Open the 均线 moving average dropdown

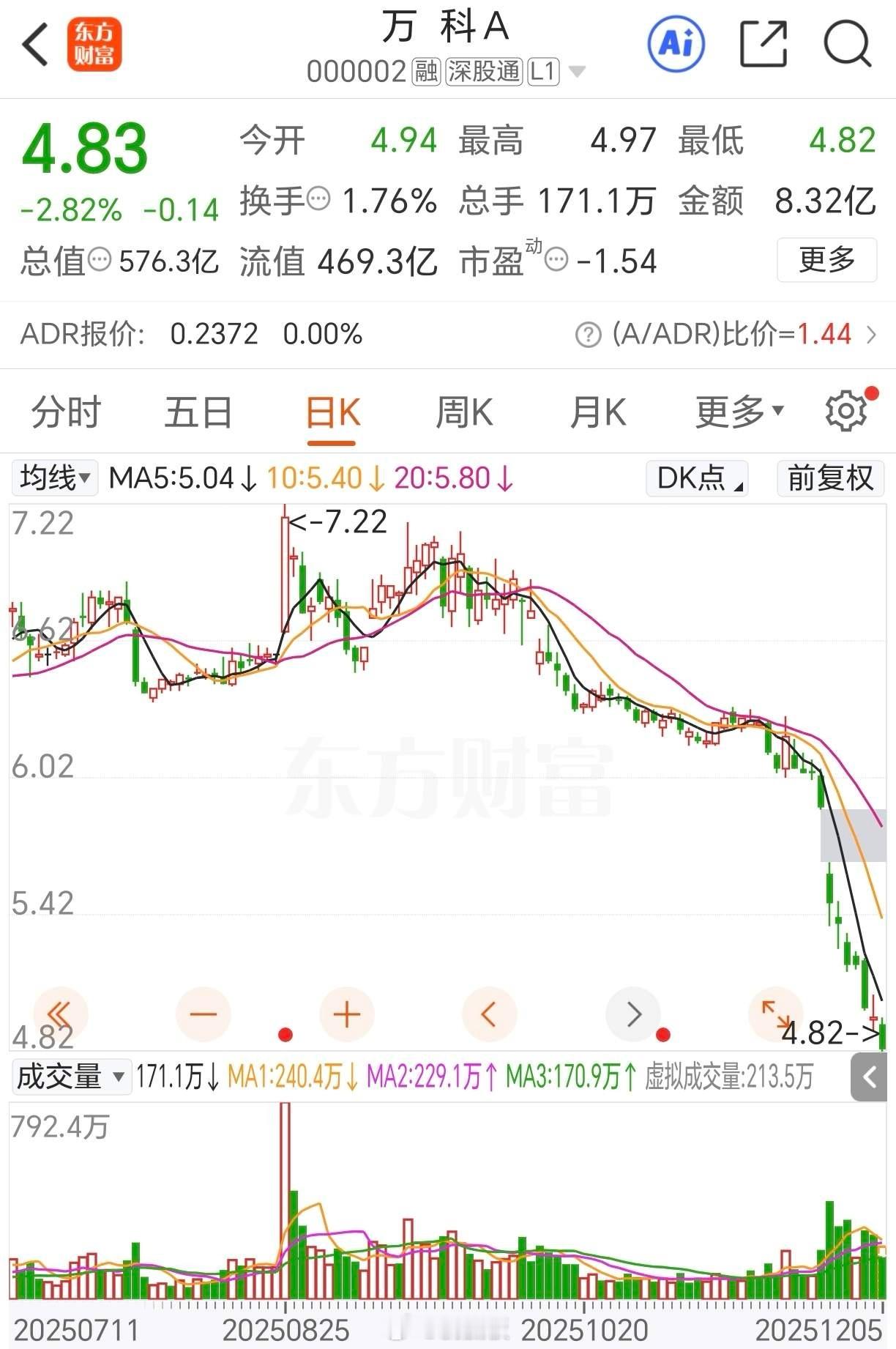[x=54, y=477]
